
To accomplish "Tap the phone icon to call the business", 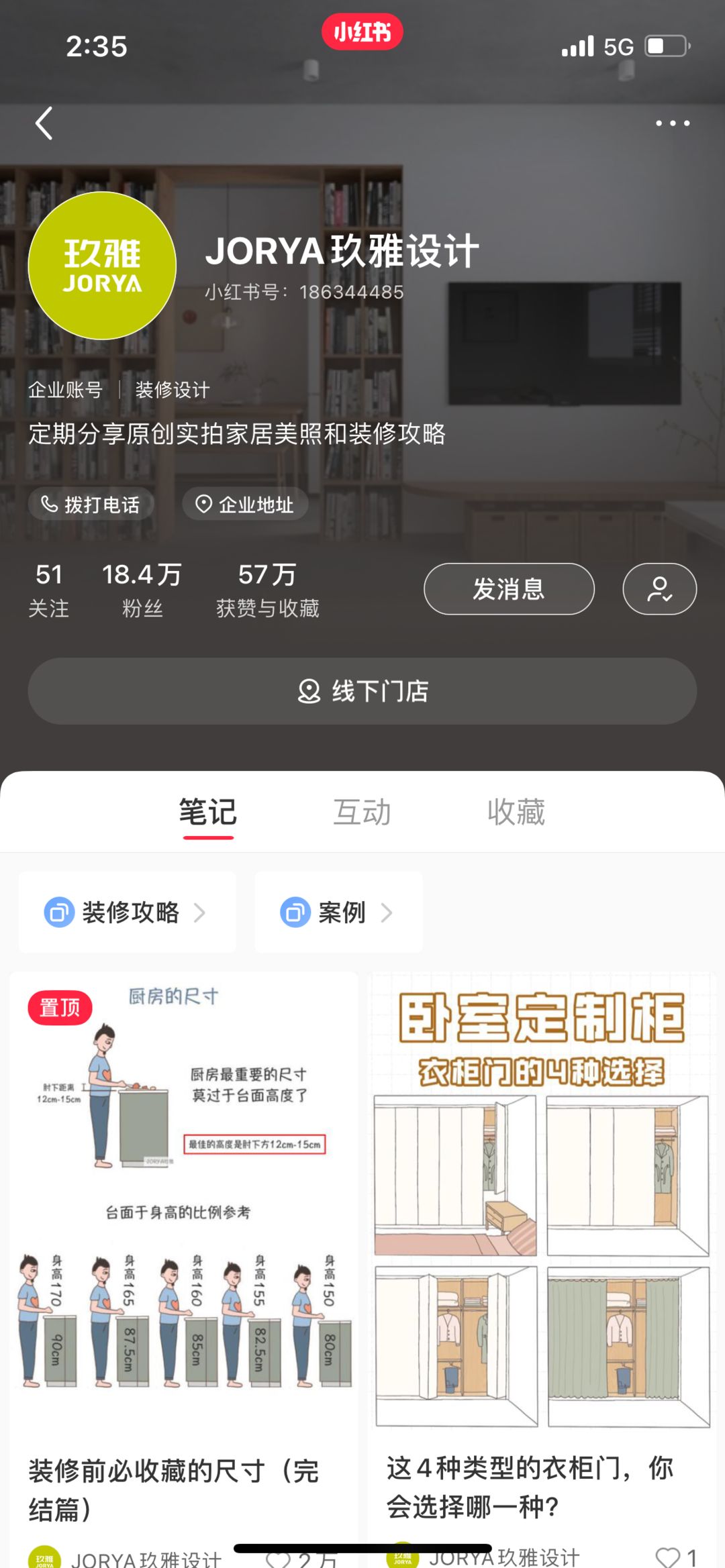I will (x=51, y=504).
